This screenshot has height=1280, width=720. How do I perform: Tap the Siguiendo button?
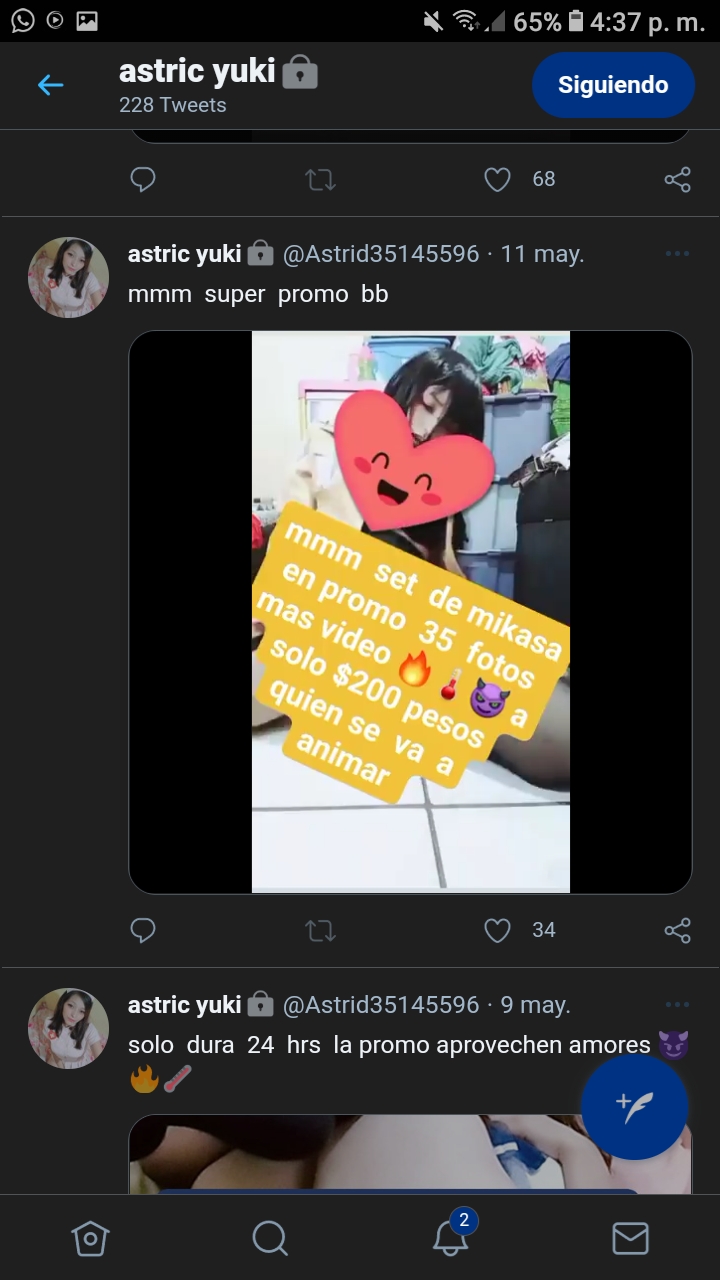click(x=613, y=85)
